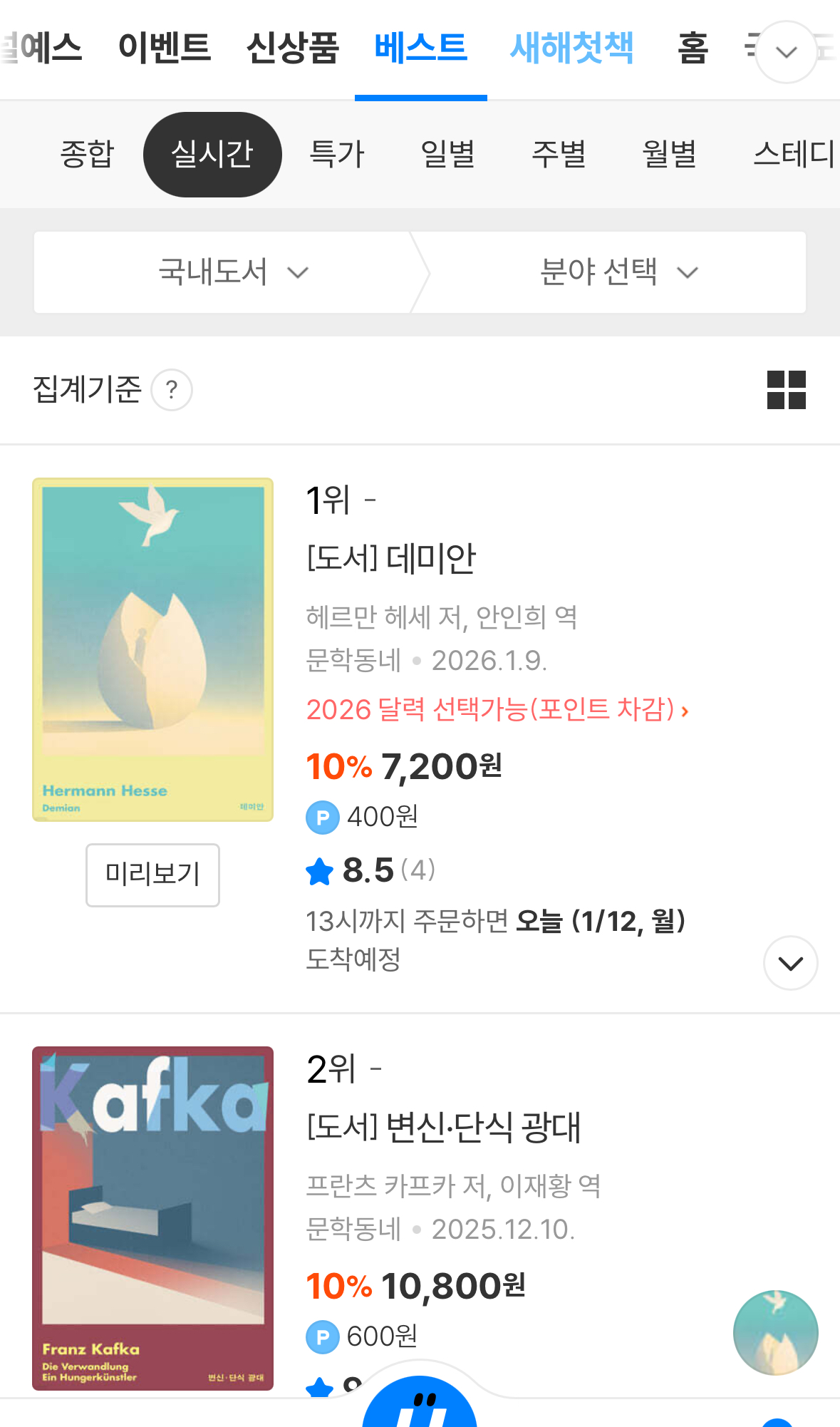Choose the 월별 ranking
This screenshot has width=840, height=1427.
click(x=669, y=154)
